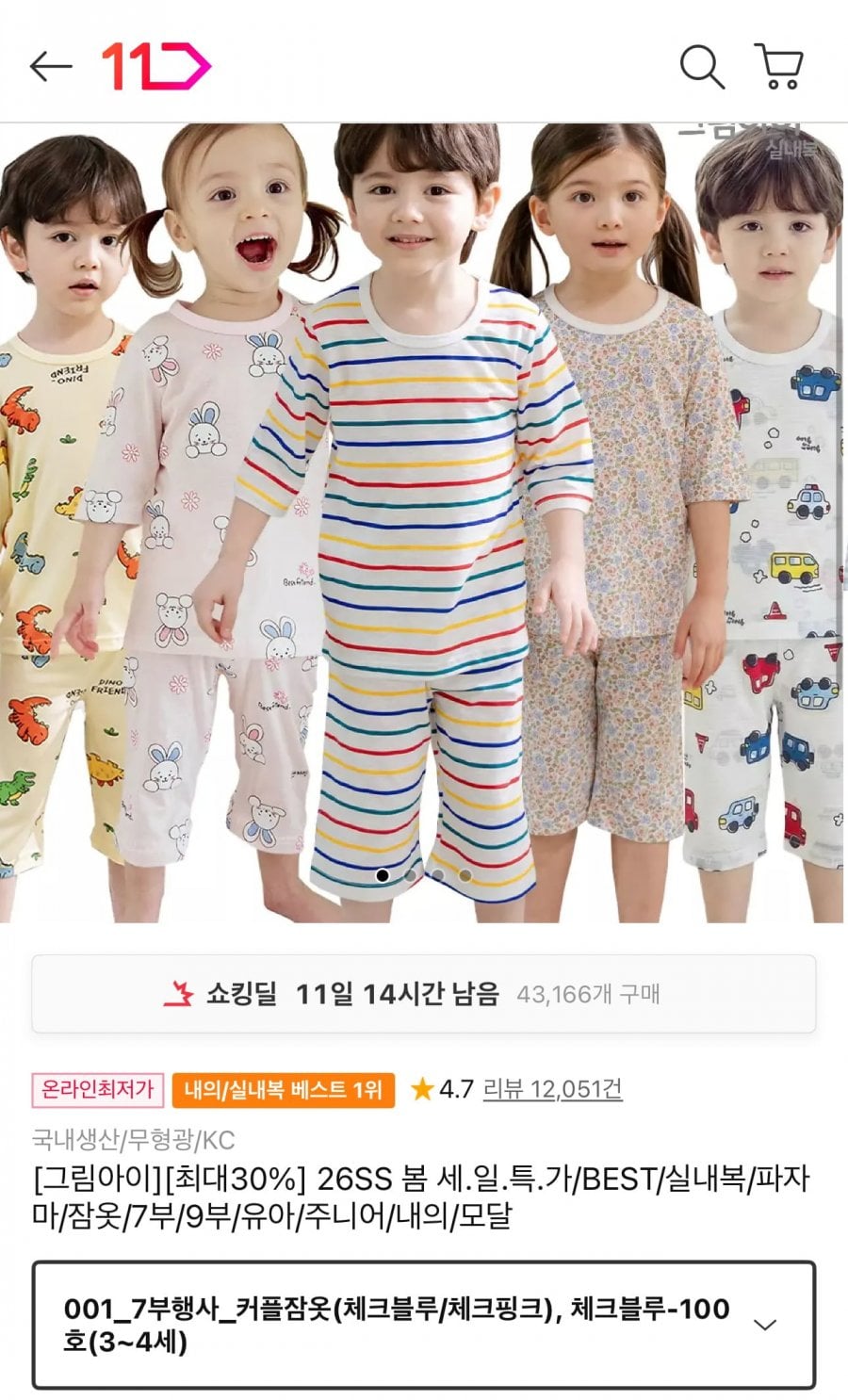Tap the 쇼킹딜 deal banner
This screenshot has height=1400, width=848.
(424, 994)
